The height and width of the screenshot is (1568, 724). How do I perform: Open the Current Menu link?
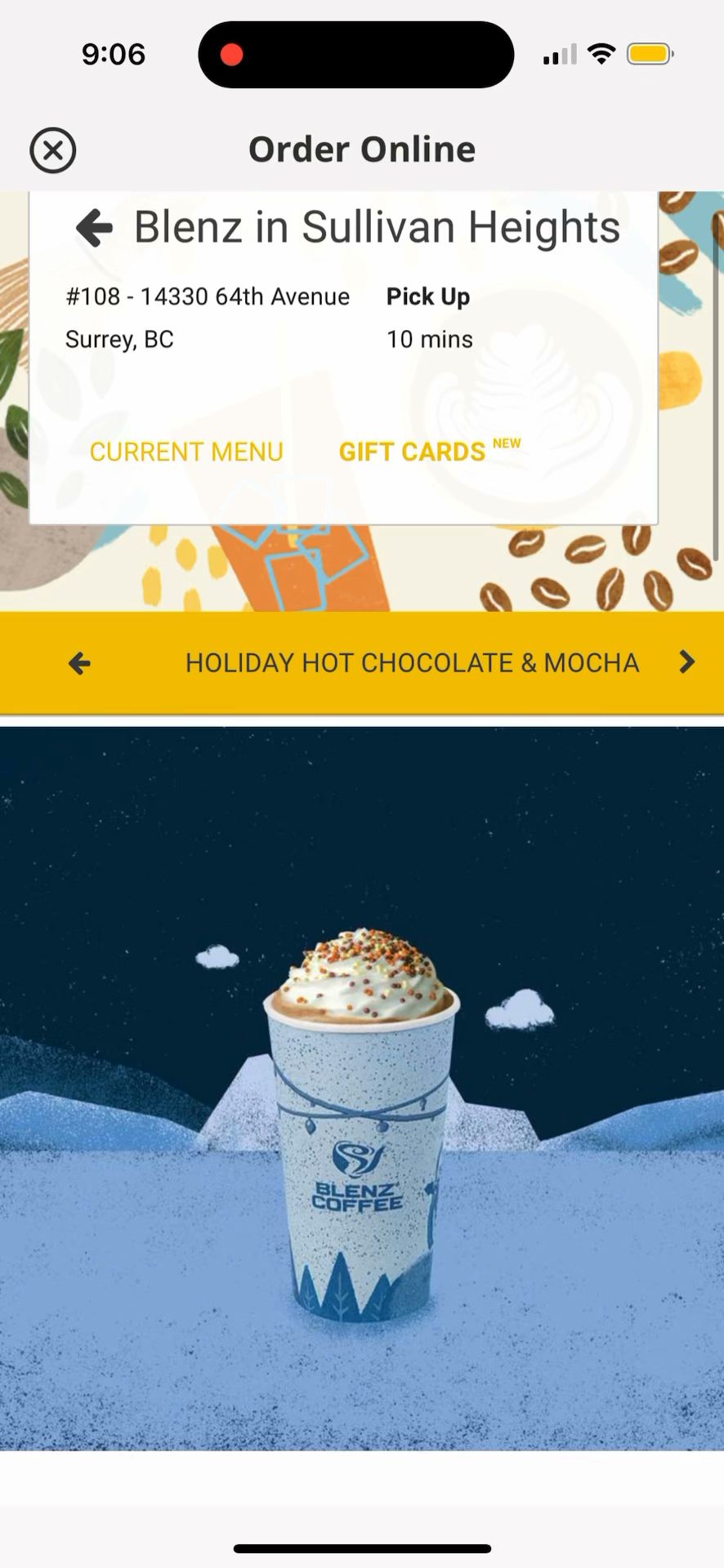186,452
